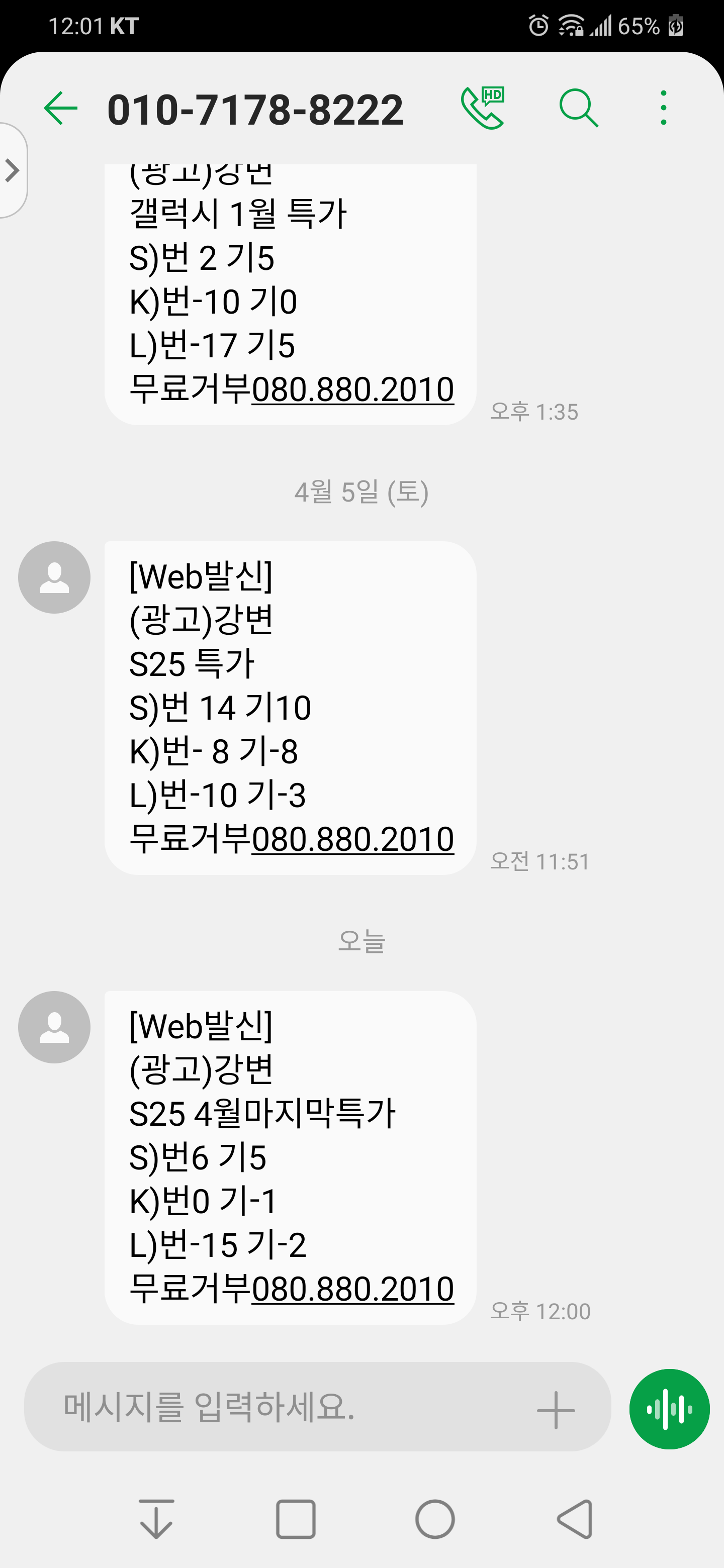
Task: Start an HD voice call to 010-7178-8222
Action: click(483, 109)
